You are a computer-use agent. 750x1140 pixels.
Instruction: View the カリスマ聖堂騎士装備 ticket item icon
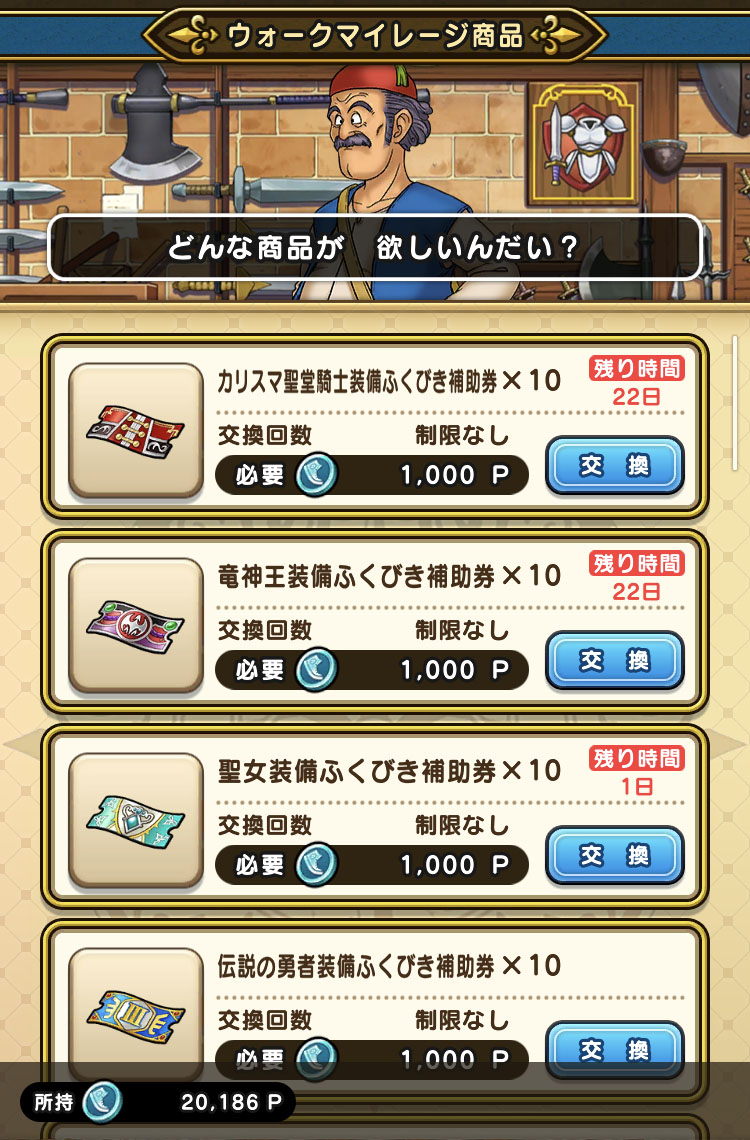click(x=135, y=431)
